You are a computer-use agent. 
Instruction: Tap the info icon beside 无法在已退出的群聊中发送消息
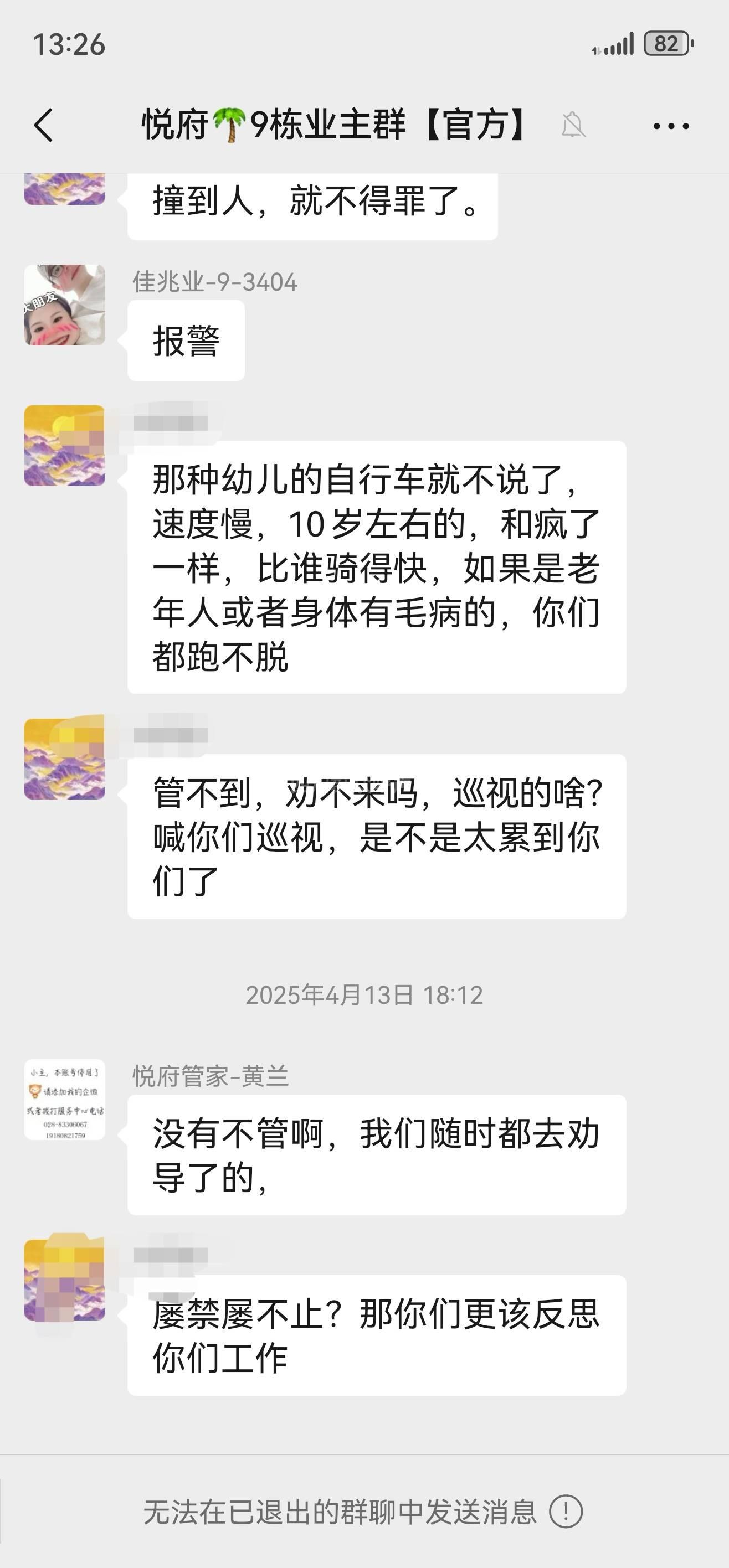(x=566, y=1512)
